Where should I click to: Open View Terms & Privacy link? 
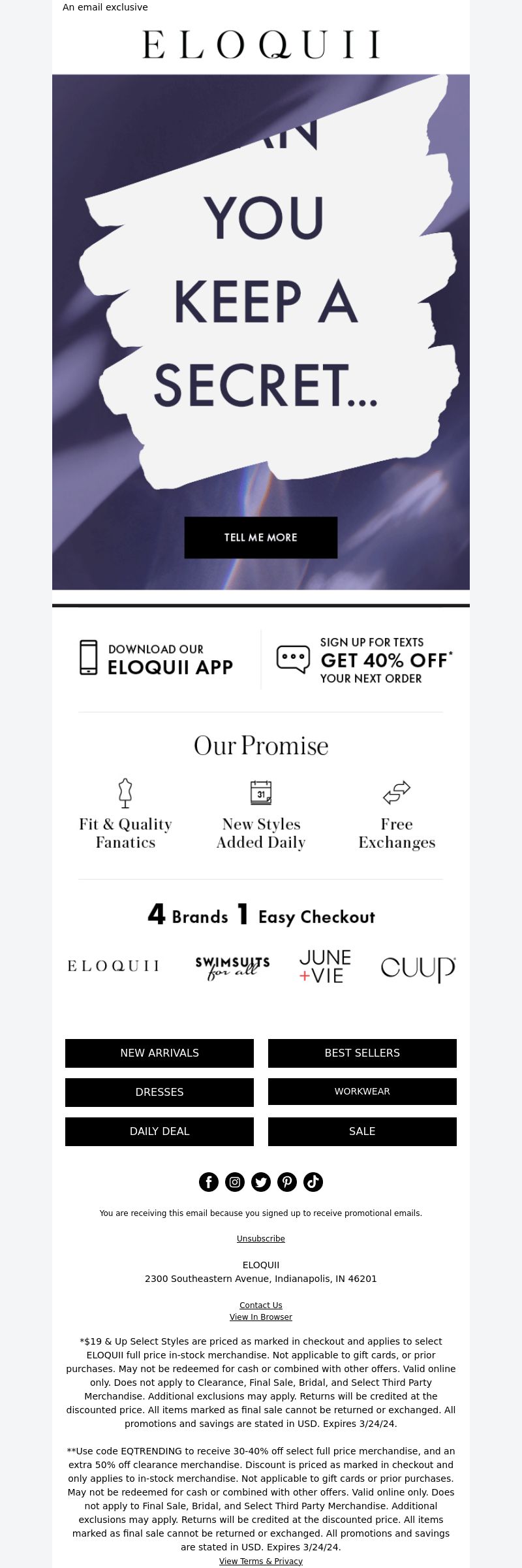261,1561
